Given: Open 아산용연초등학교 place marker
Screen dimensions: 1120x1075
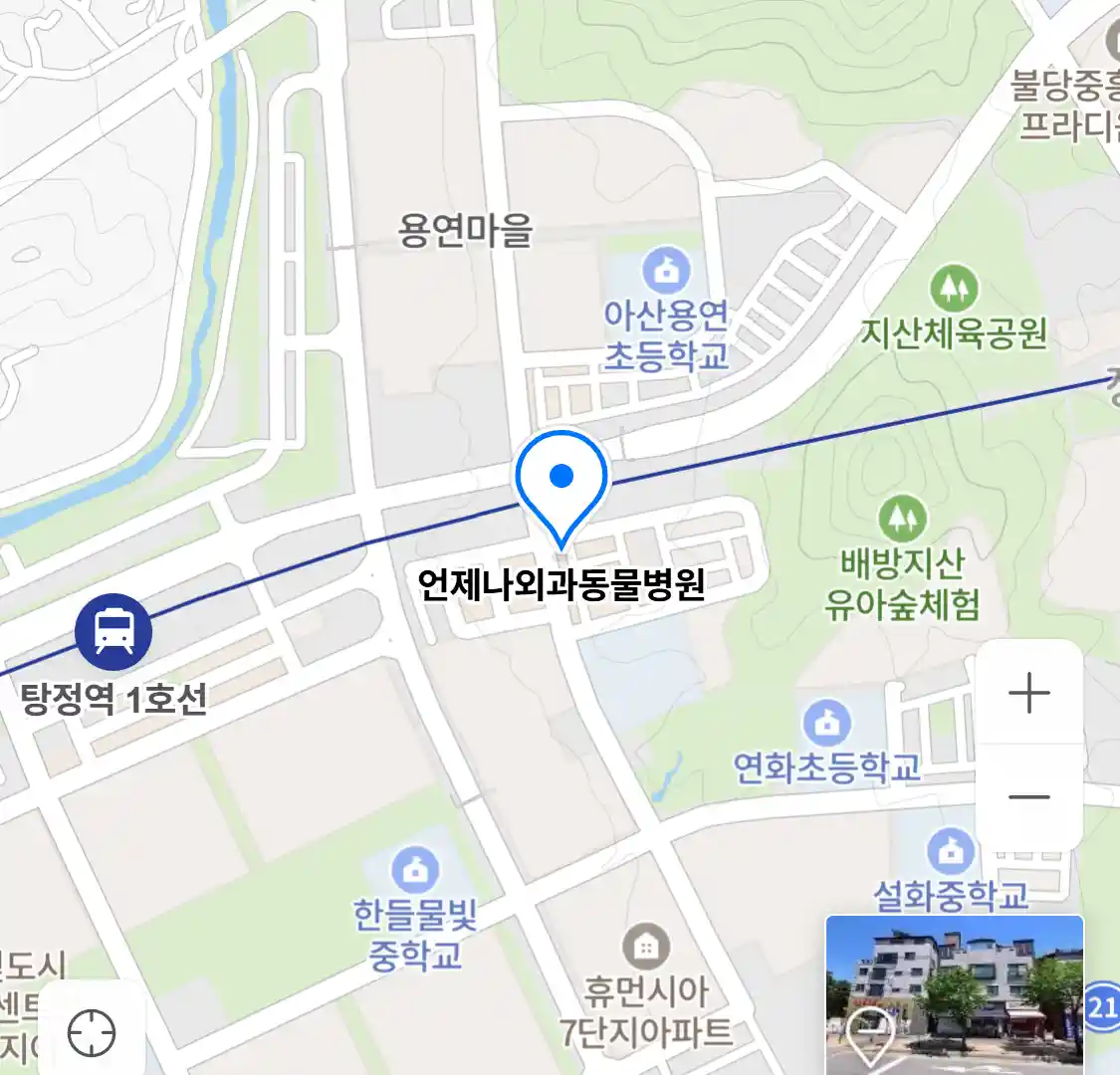Looking at the screenshot, I should click(666, 270).
